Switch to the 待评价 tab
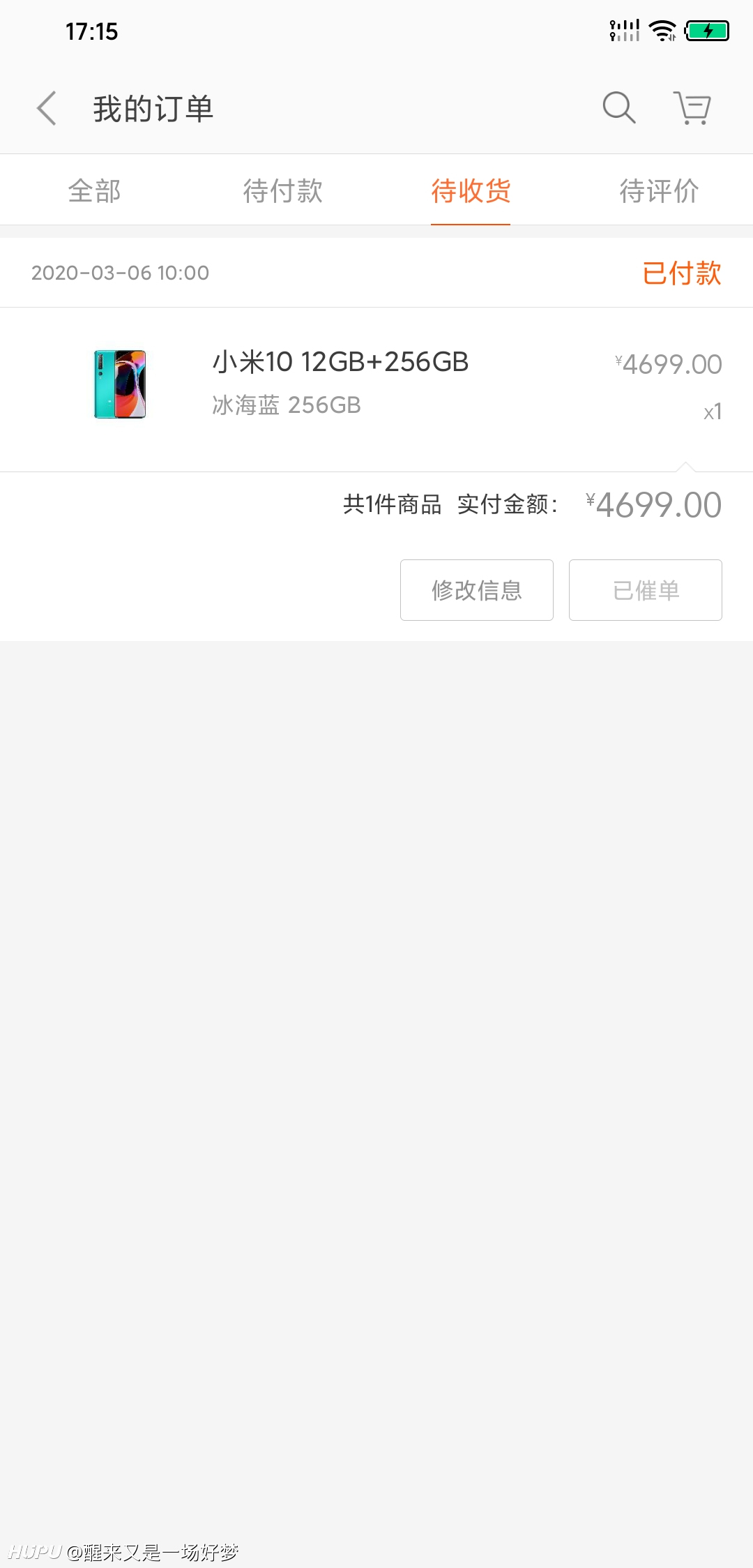753x1568 pixels. [x=659, y=190]
